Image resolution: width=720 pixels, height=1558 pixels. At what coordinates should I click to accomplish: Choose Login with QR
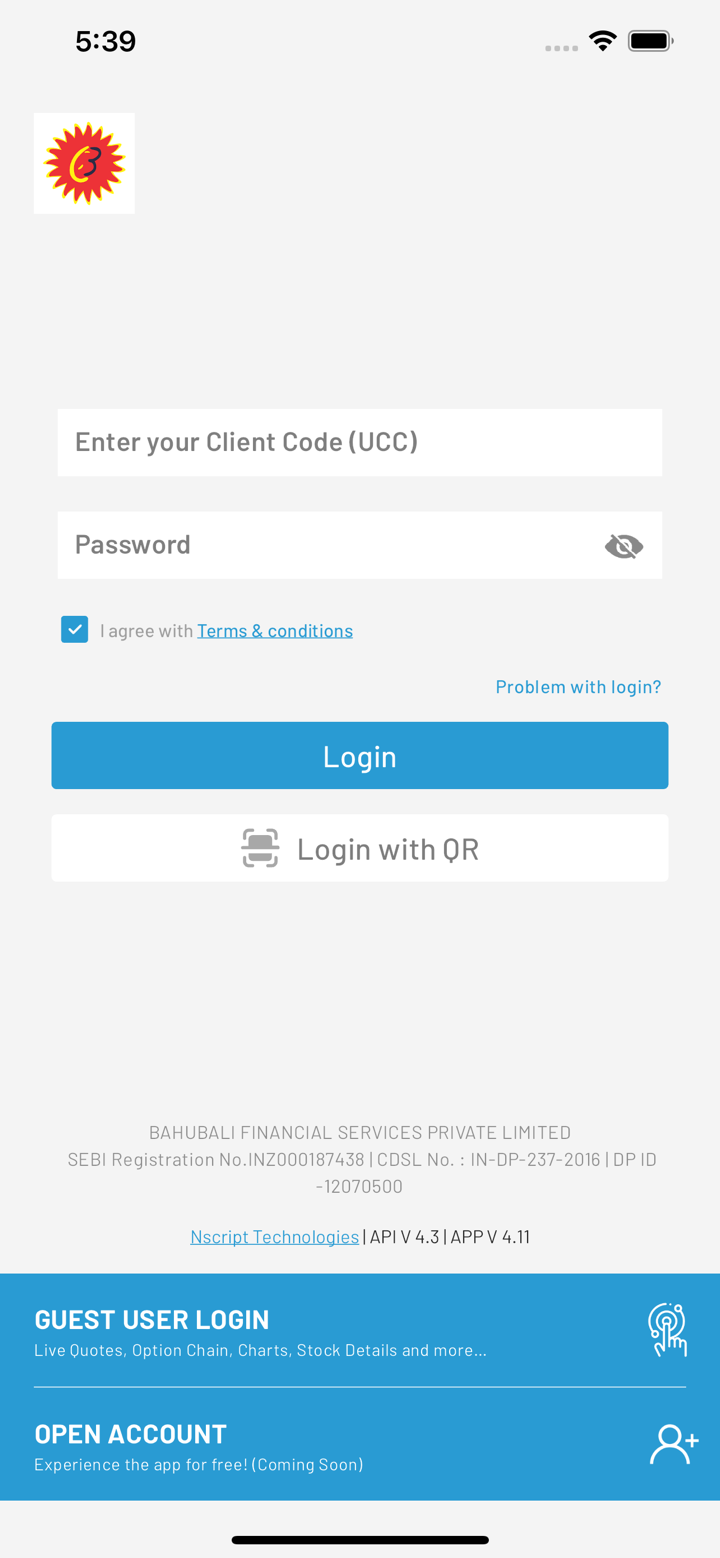coord(360,849)
